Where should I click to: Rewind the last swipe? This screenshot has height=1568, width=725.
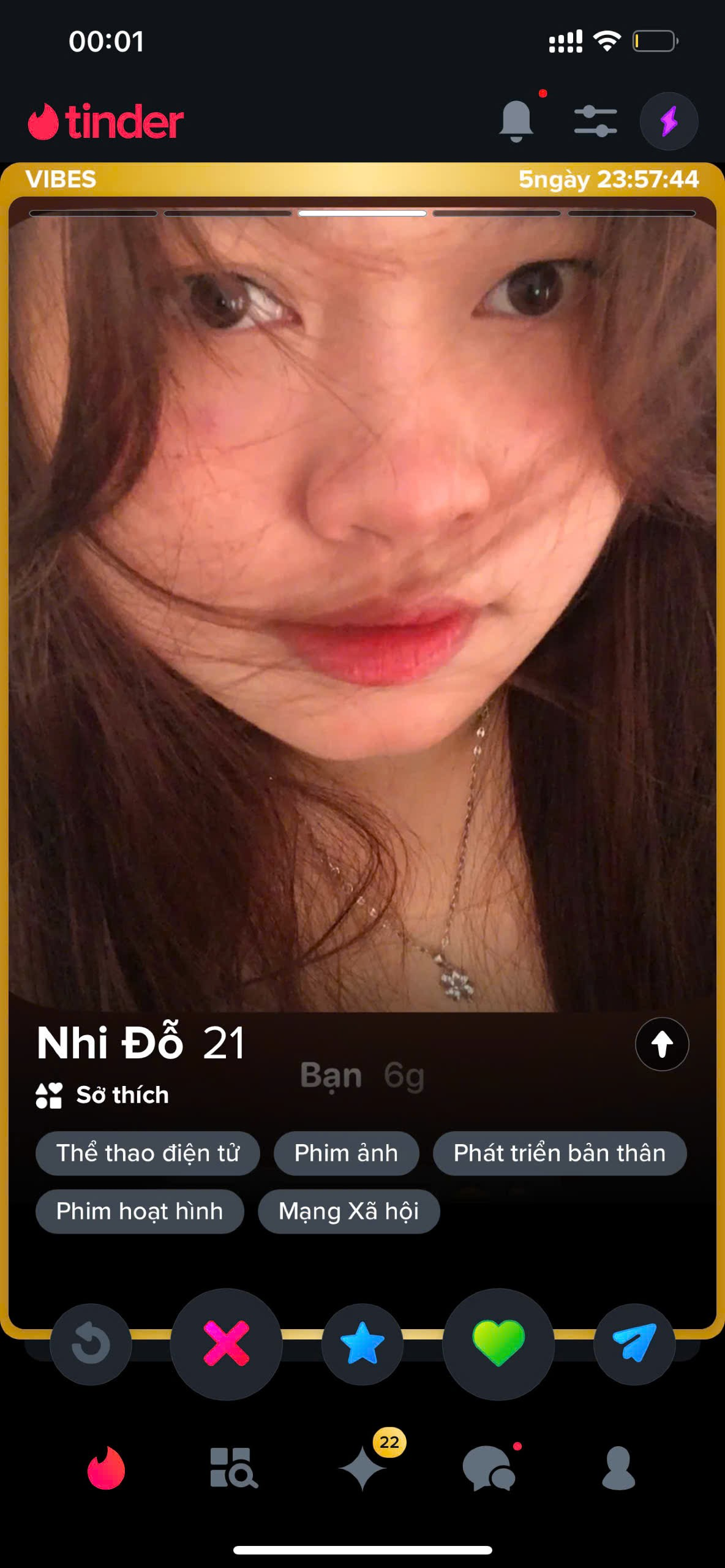[91, 1344]
